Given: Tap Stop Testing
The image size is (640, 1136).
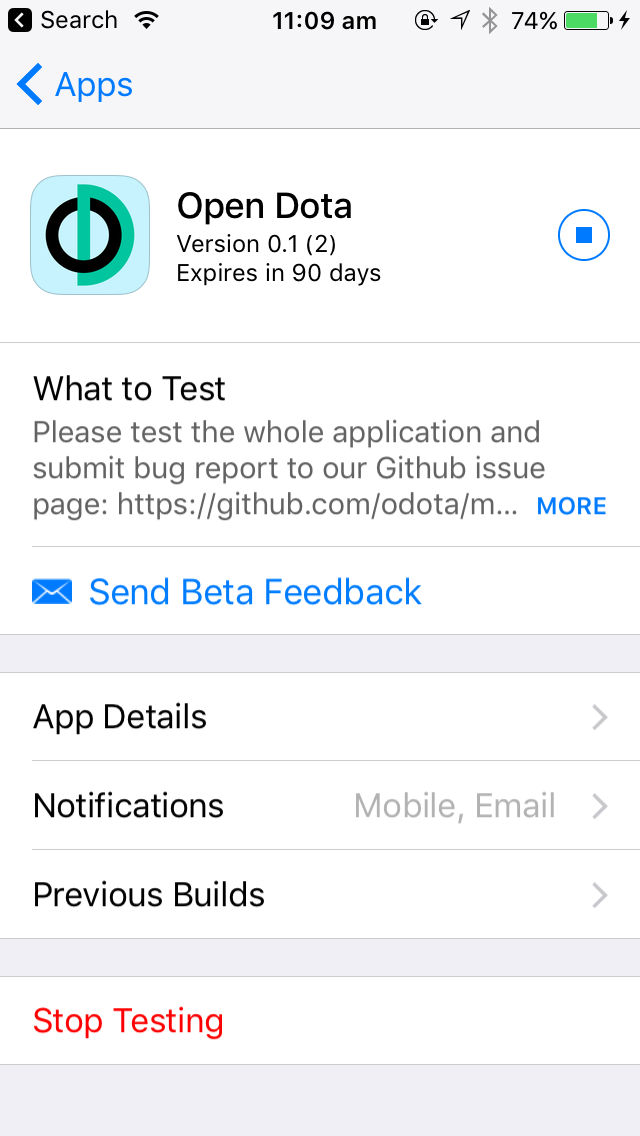Looking at the screenshot, I should coord(128,1021).
